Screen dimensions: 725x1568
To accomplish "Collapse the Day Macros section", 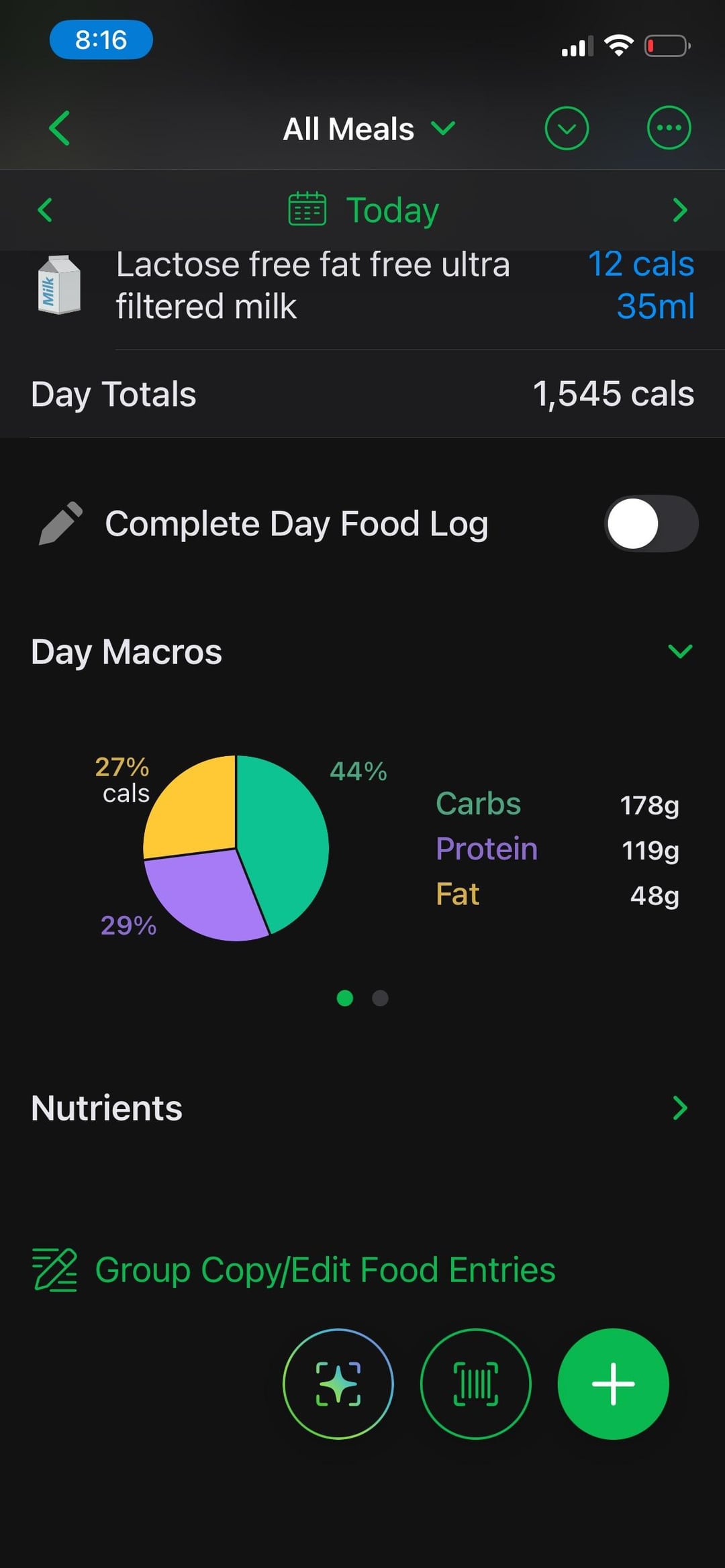I will tap(680, 651).
